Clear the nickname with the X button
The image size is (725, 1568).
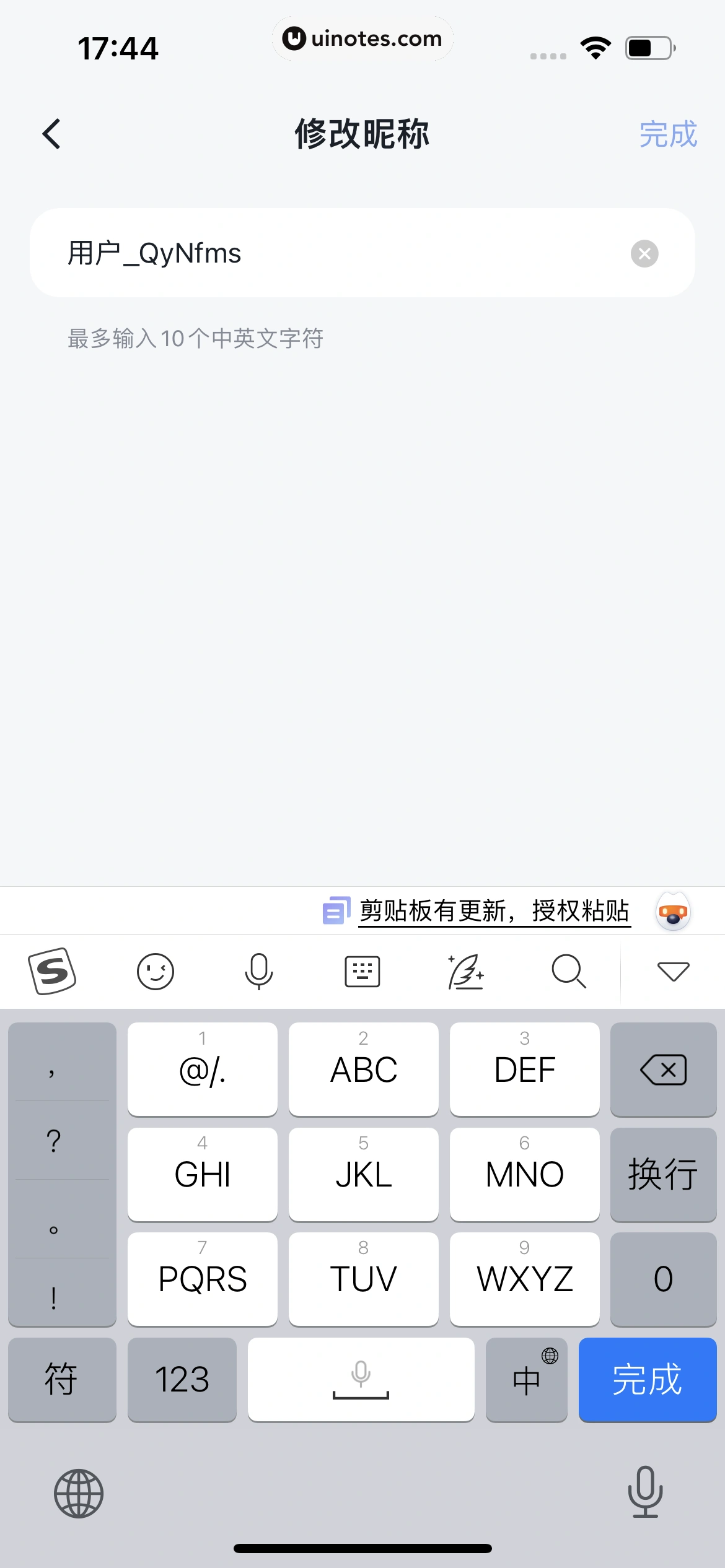pos(645,253)
